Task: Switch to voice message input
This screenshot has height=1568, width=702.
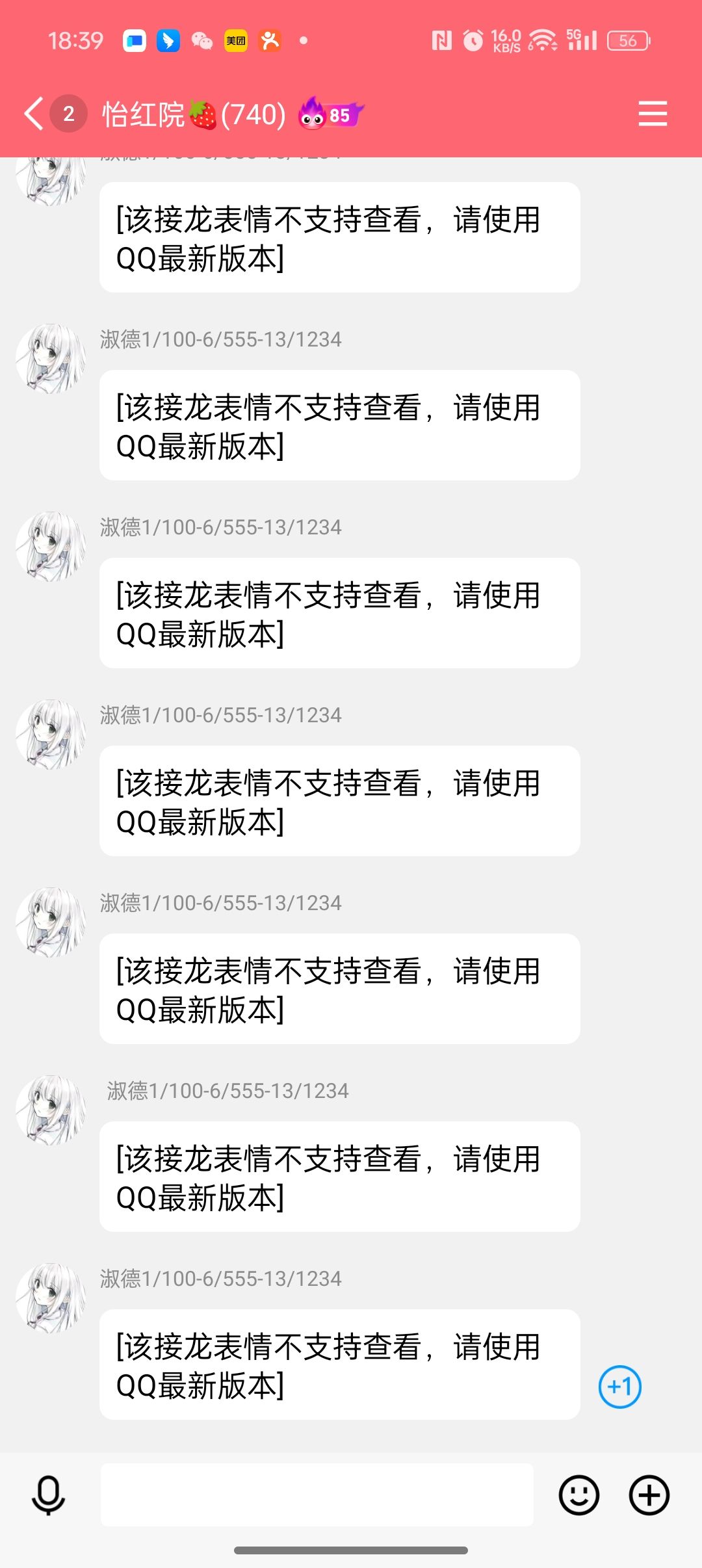Action: [48, 1495]
